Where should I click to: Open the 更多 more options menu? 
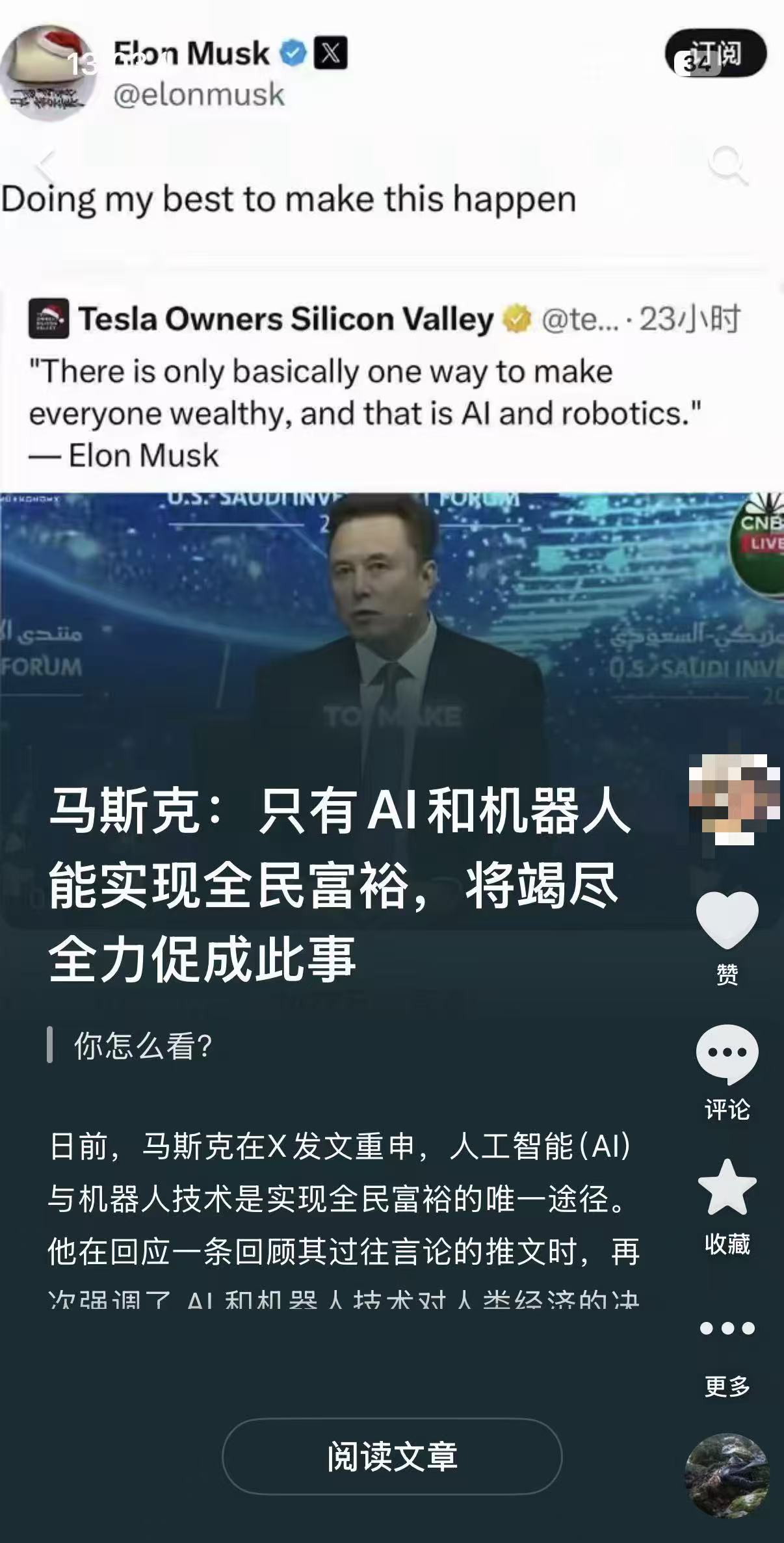pos(727,1328)
